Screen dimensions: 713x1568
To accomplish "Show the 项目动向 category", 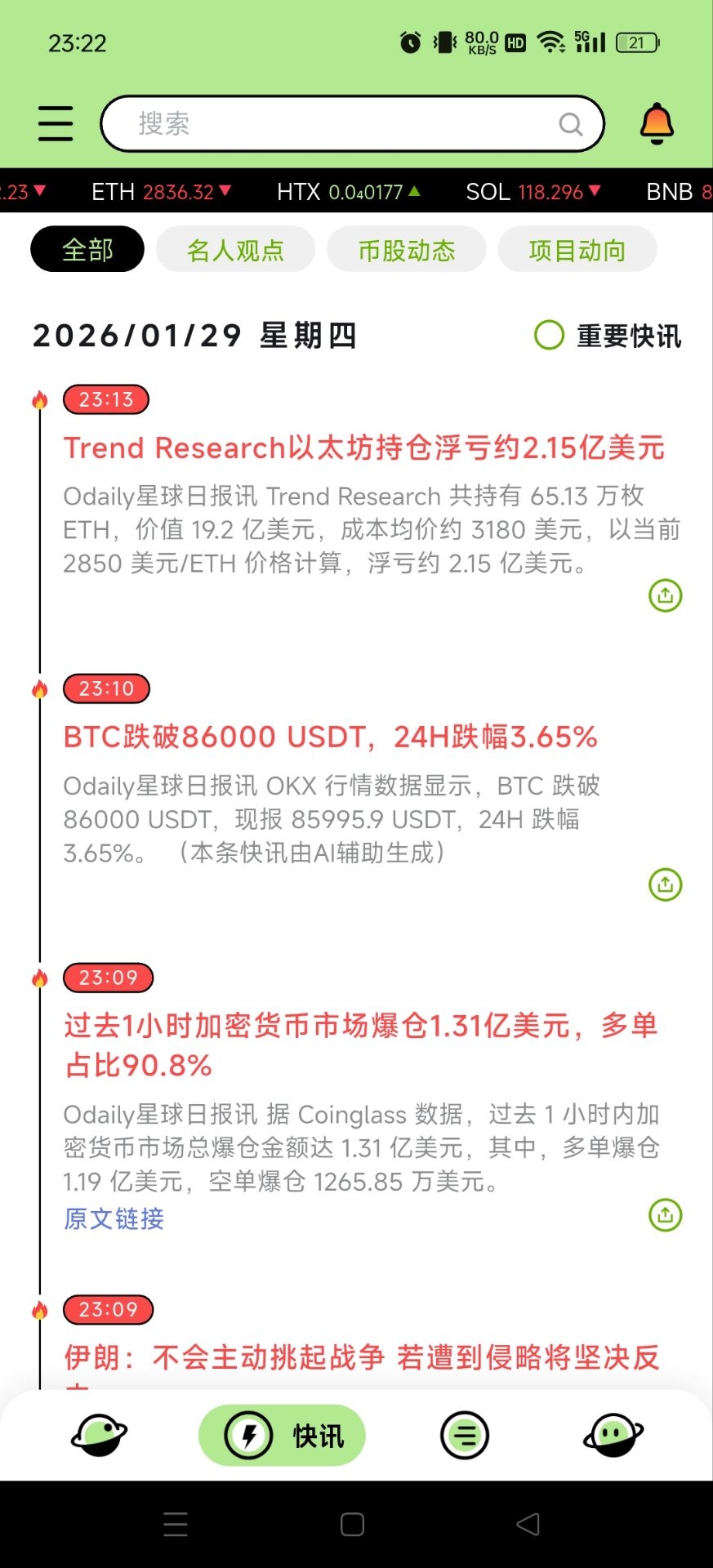I will click(577, 249).
